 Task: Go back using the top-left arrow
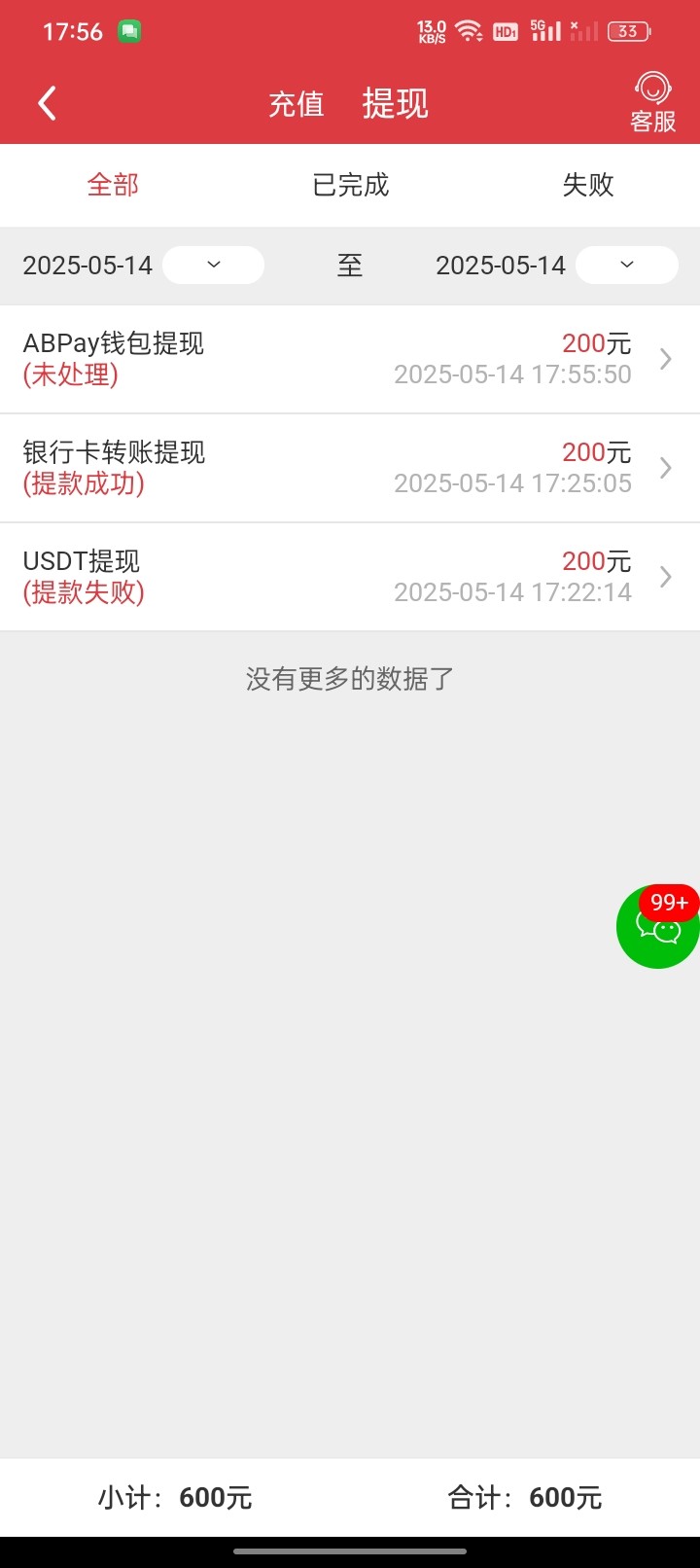tap(47, 103)
